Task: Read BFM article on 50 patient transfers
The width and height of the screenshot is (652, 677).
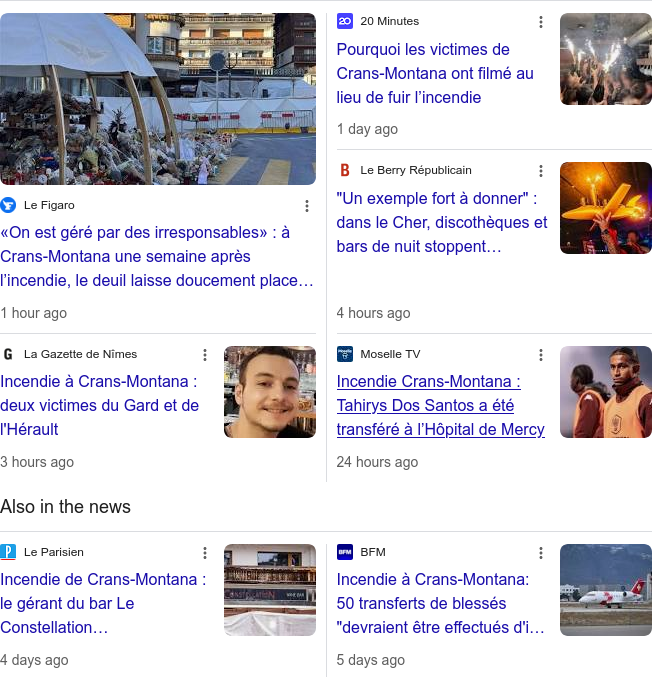Action: (442, 603)
